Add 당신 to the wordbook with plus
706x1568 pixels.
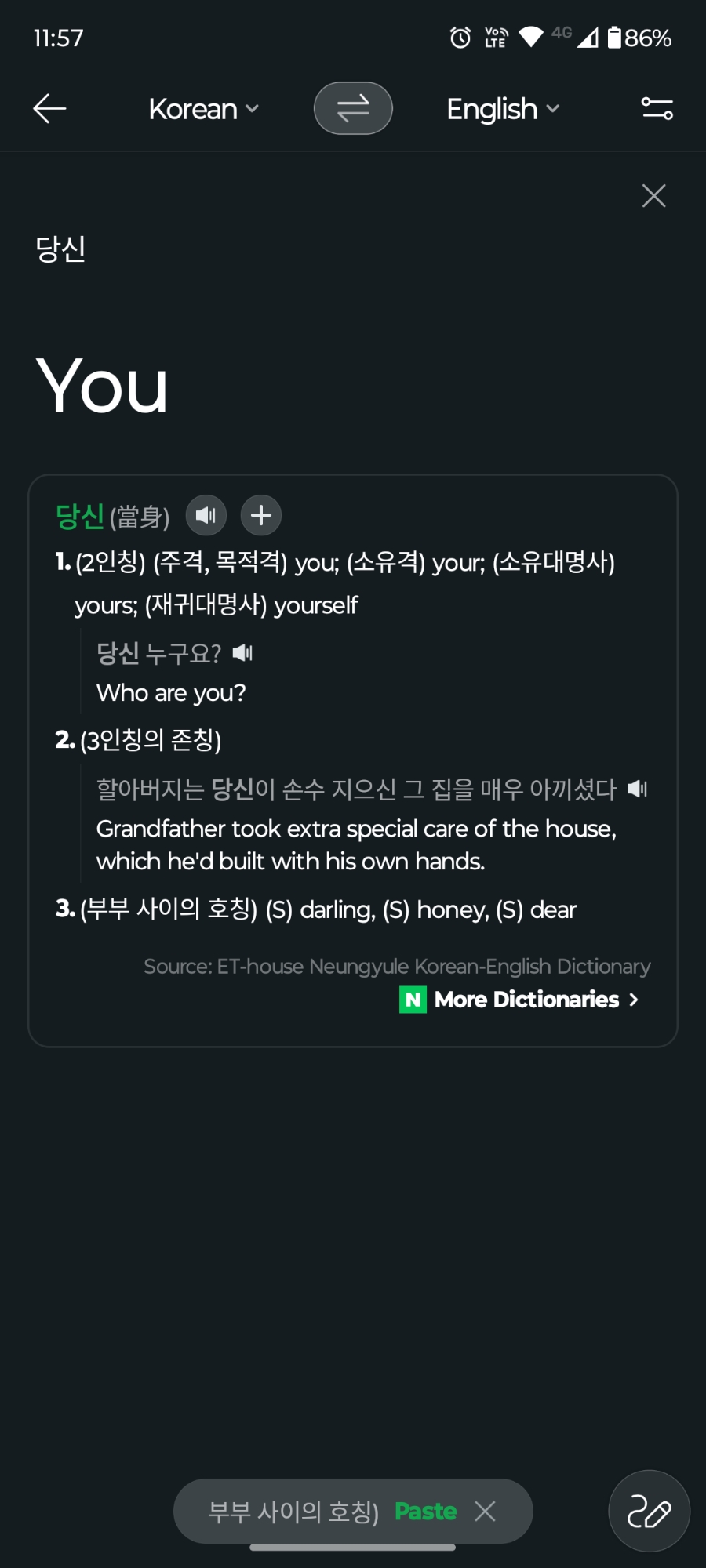(261, 515)
